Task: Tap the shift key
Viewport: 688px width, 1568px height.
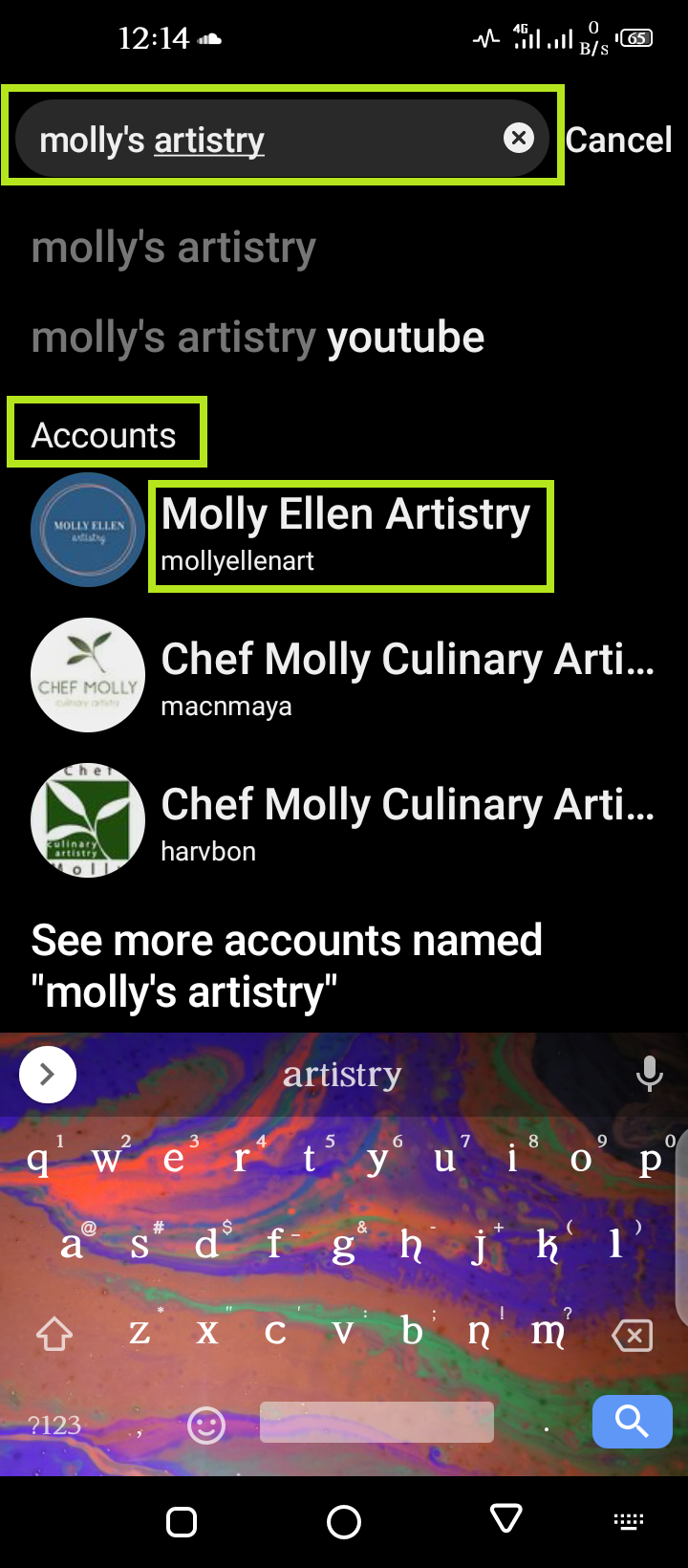Action: (x=54, y=1334)
